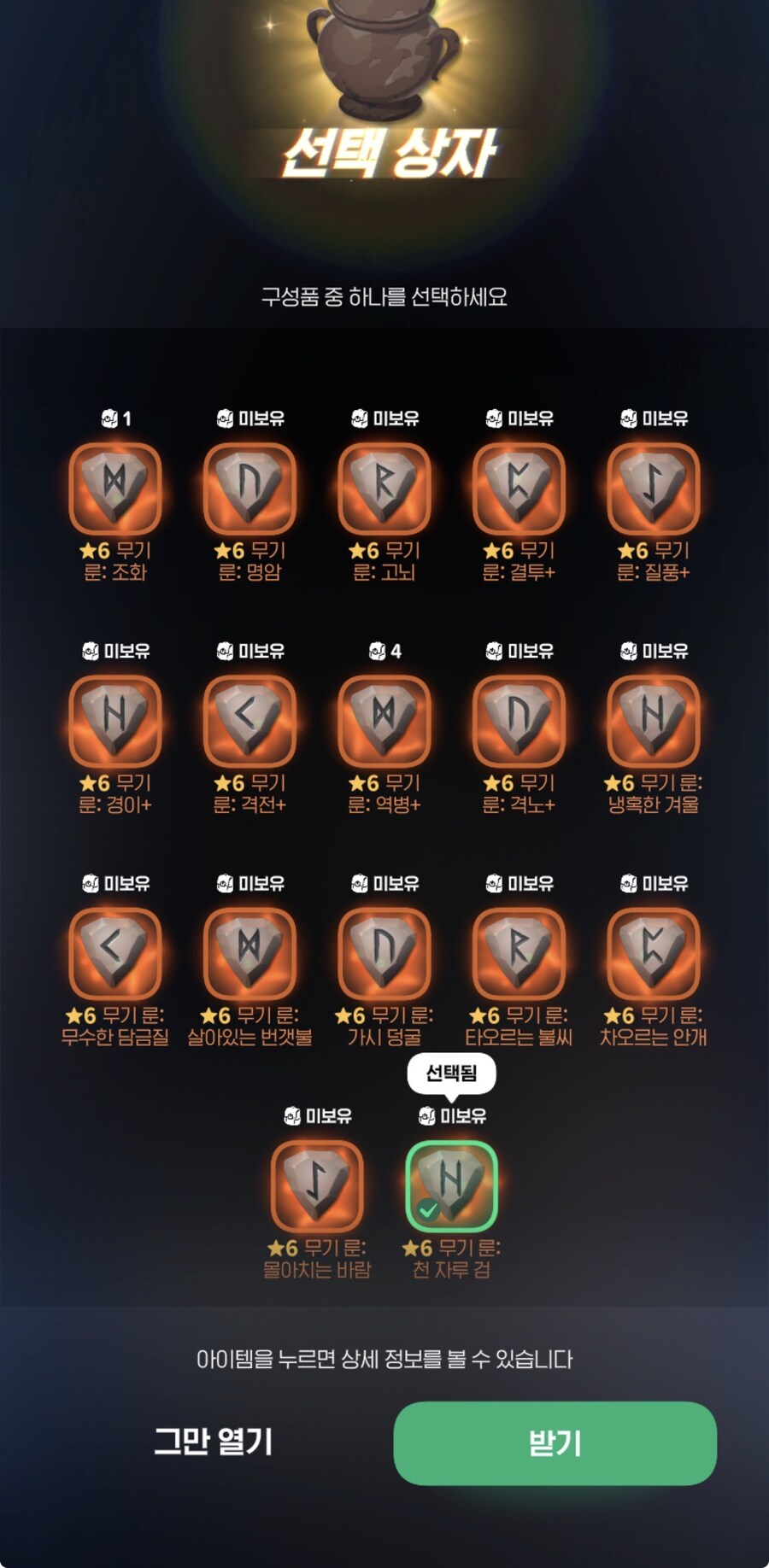Pick the 몰아치는 바람 rune

pyautogui.click(x=317, y=1185)
